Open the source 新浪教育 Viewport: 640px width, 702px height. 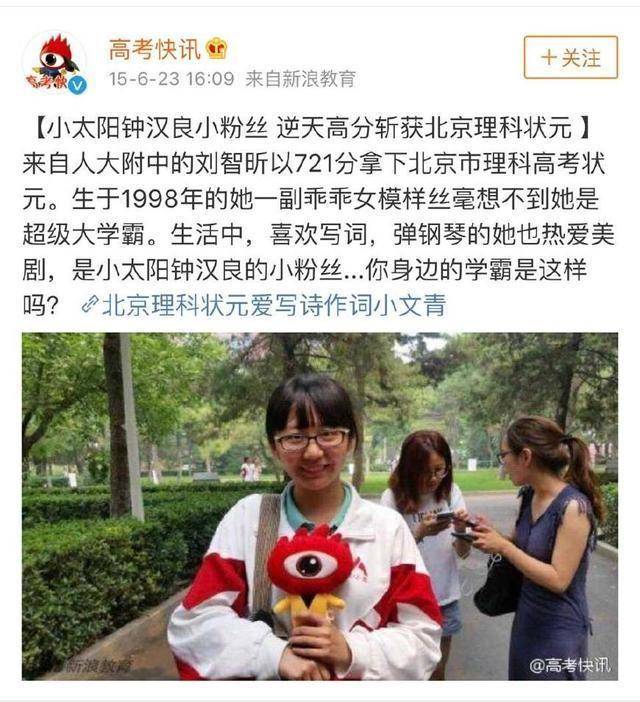pos(316,79)
